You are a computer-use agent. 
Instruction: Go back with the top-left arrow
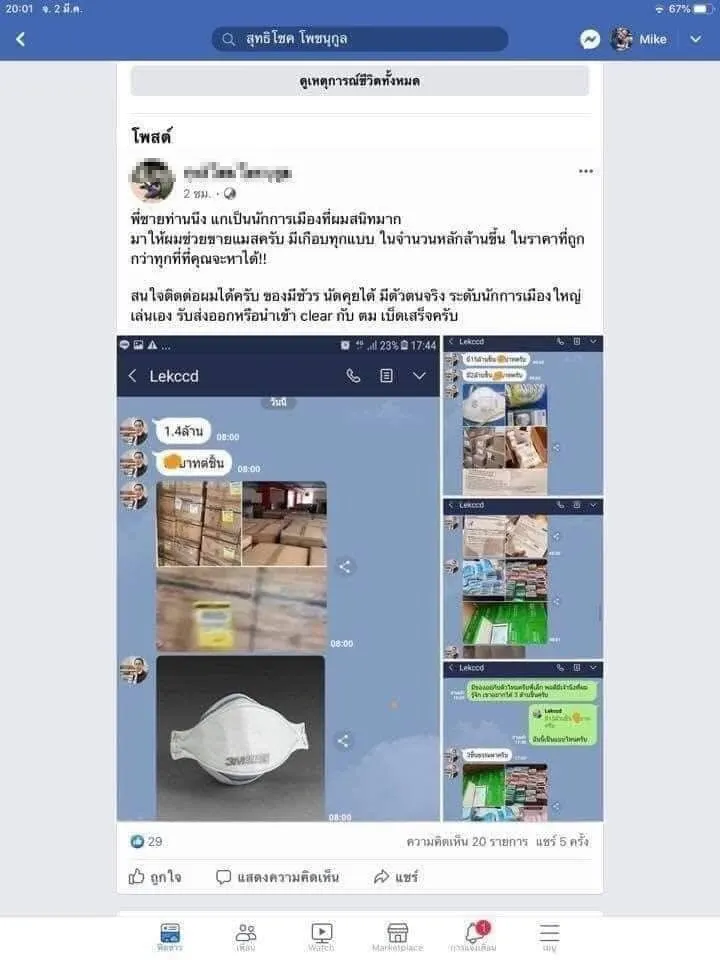click(21, 39)
